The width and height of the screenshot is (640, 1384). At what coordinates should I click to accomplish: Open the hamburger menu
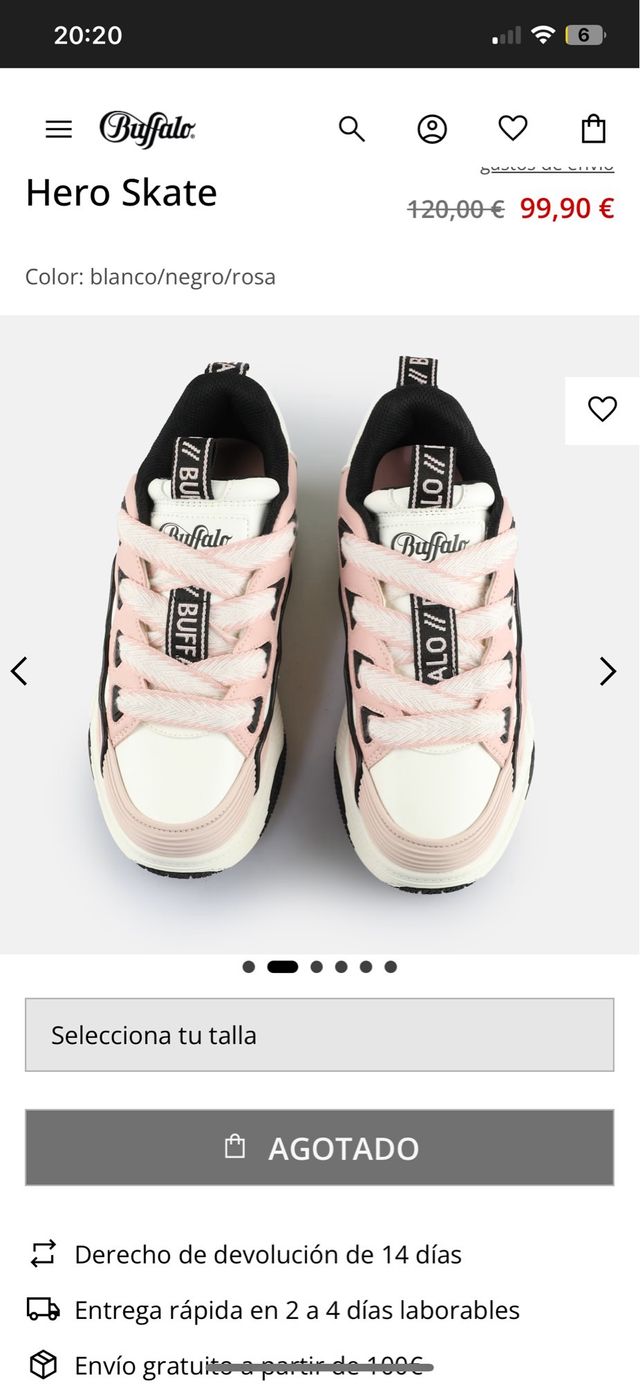coord(59,129)
